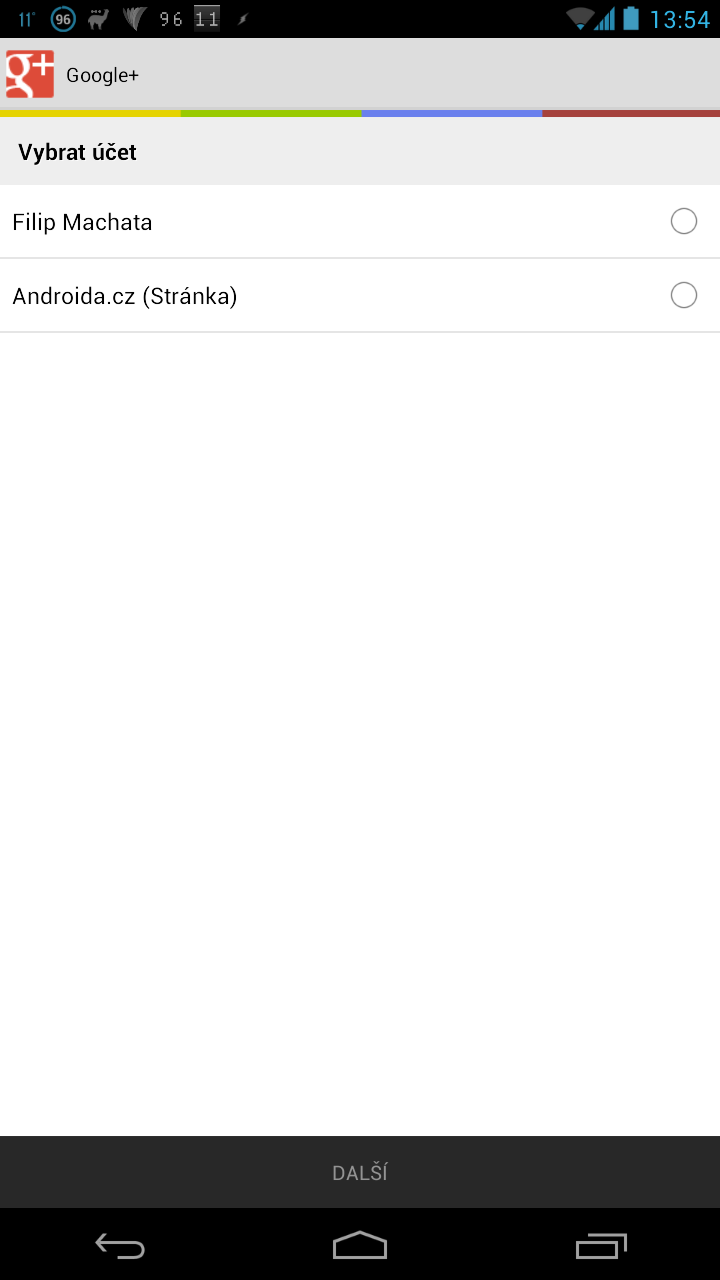The width and height of the screenshot is (720, 1280).
Task: Go back with the system back button
Action: coord(120,1245)
